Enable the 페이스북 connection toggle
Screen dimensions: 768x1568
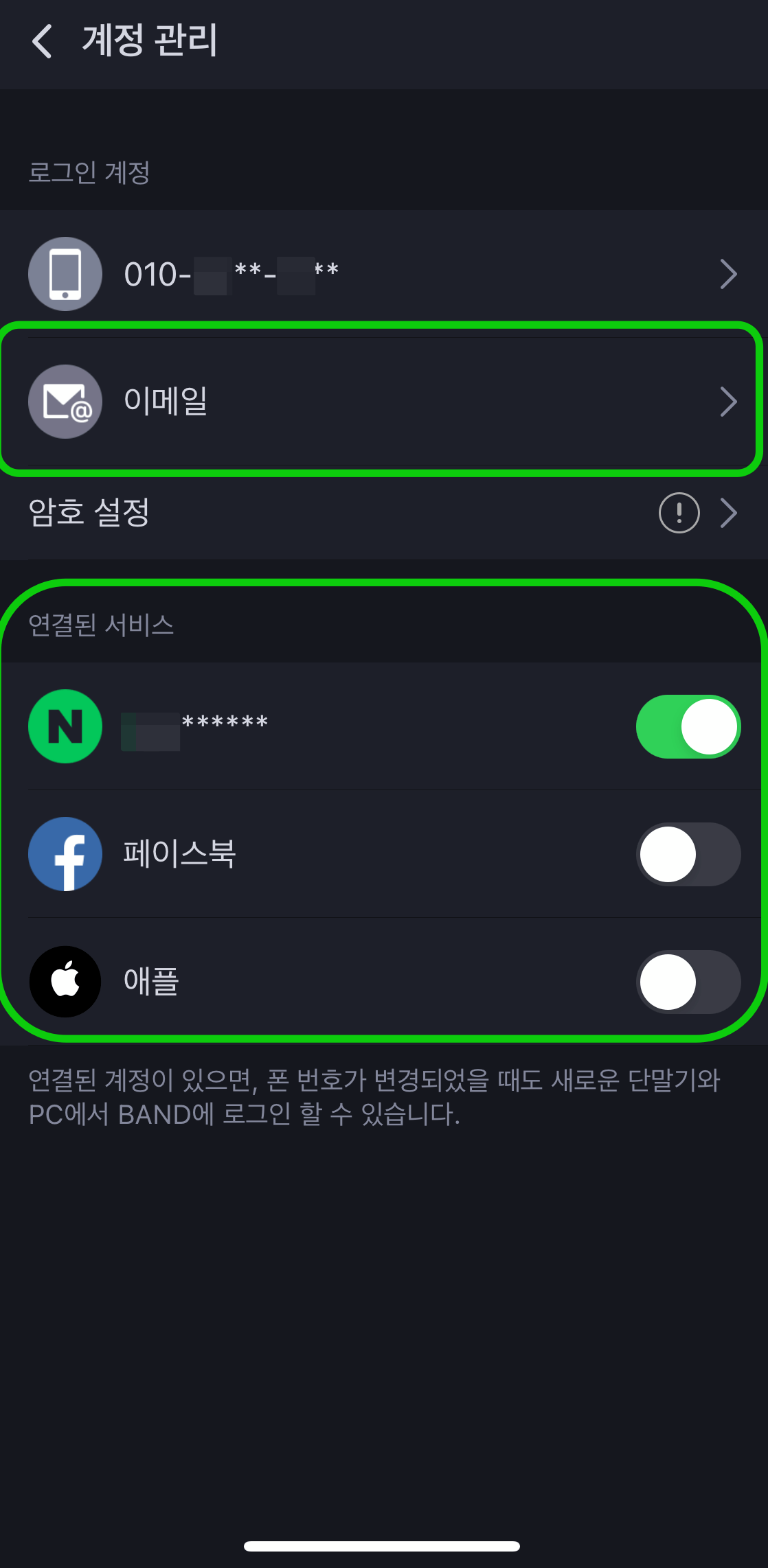(688, 853)
